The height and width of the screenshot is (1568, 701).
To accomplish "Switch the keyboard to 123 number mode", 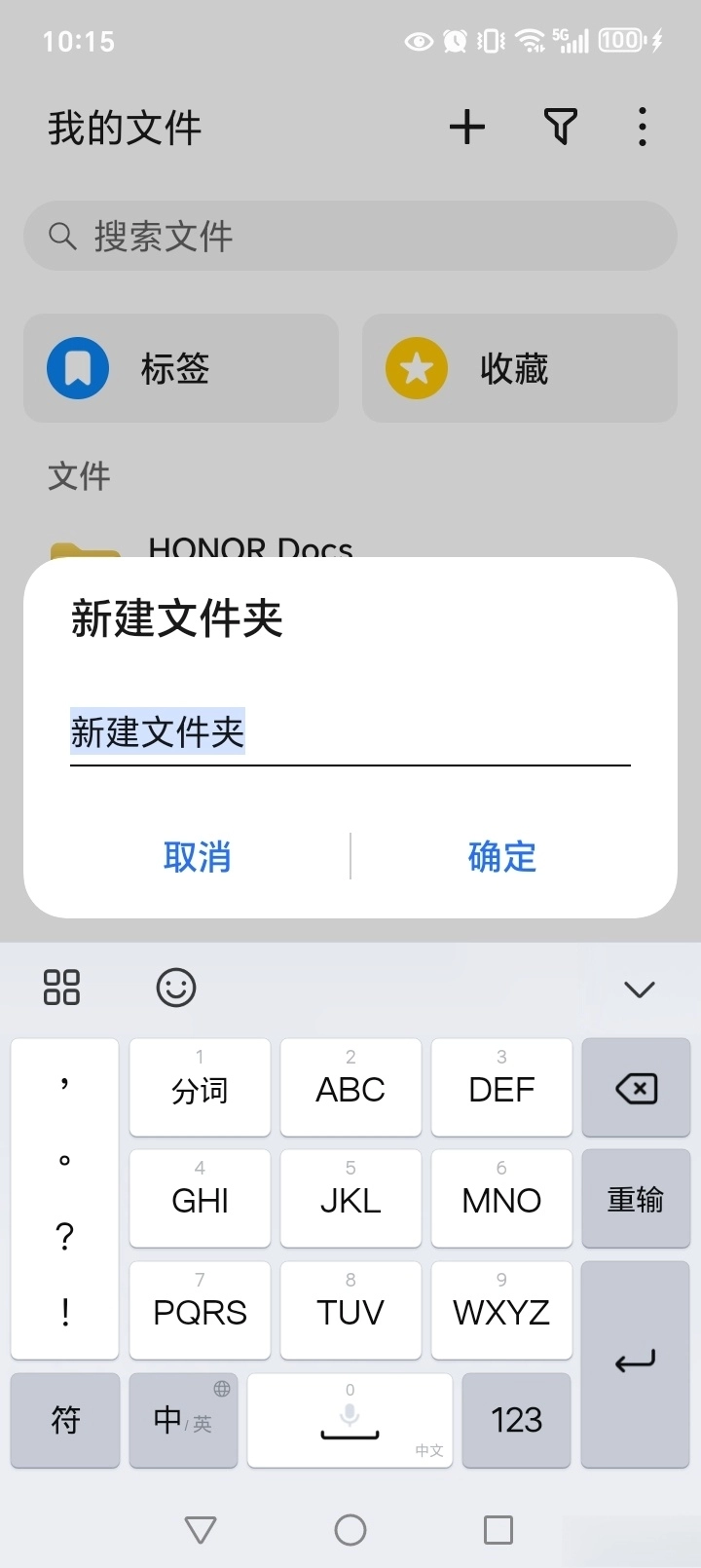I will coord(516,1420).
